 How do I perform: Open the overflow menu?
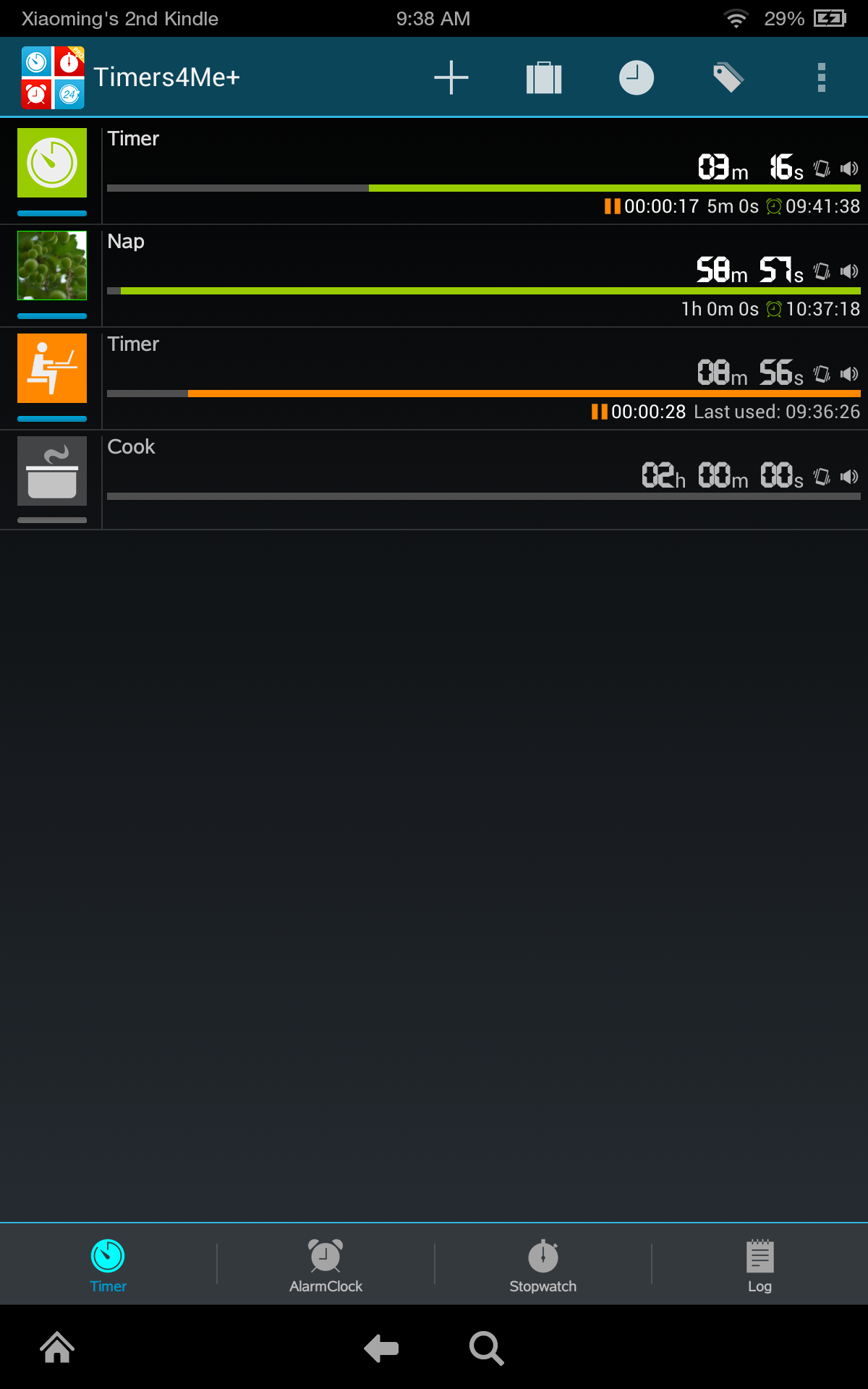pyautogui.click(x=821, y=77)
